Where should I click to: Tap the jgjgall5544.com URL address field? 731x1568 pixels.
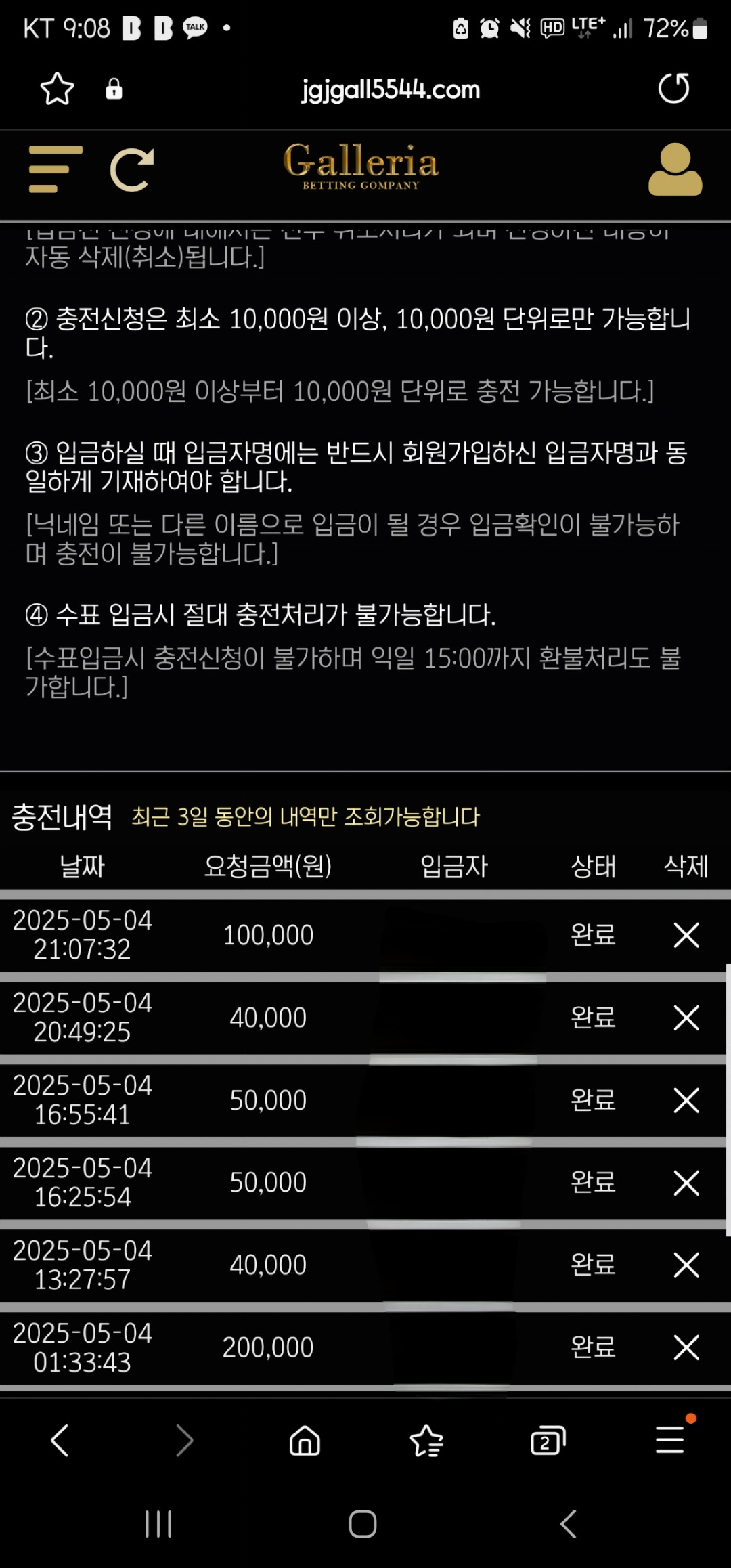coord(391,89)
